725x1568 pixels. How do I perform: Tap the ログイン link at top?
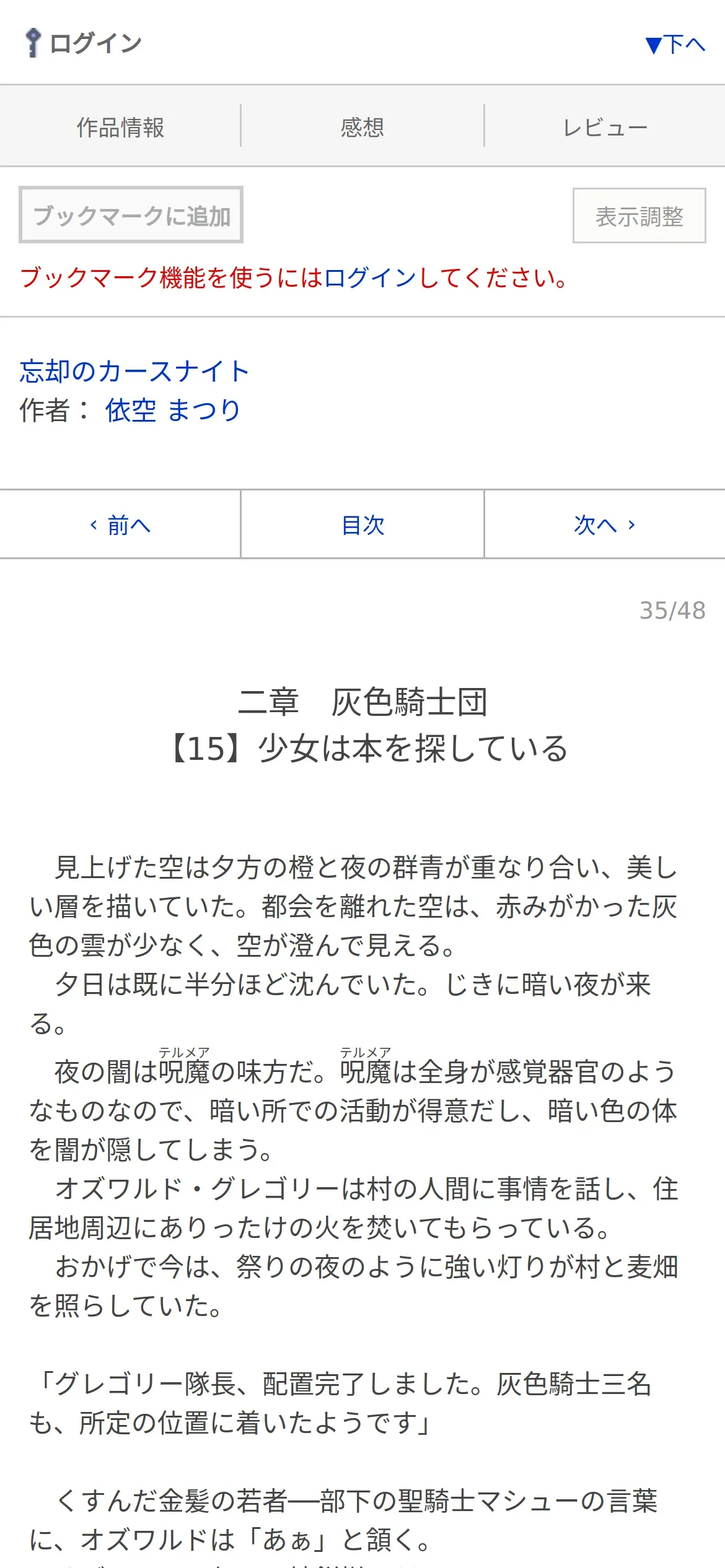(84, 43)
